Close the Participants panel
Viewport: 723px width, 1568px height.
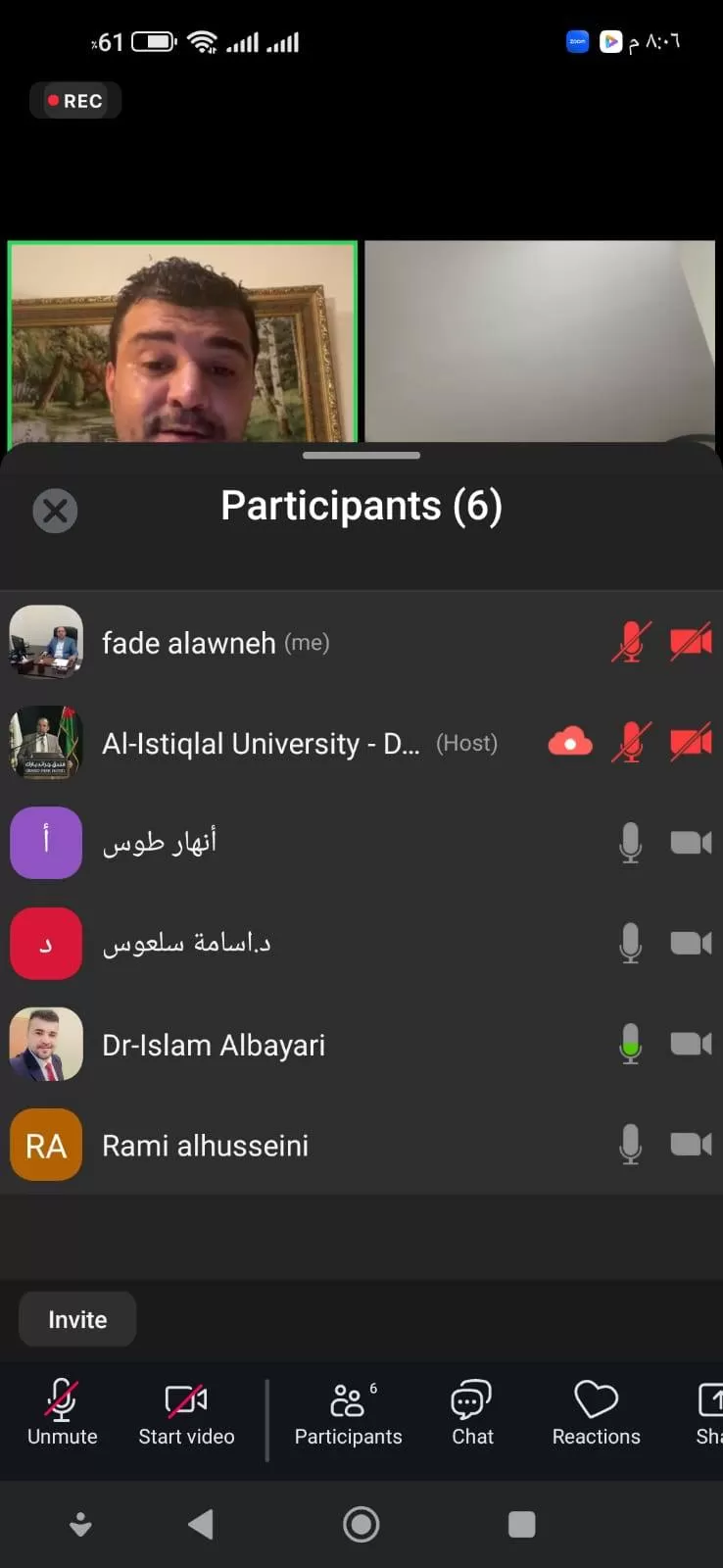coord(55,511)
